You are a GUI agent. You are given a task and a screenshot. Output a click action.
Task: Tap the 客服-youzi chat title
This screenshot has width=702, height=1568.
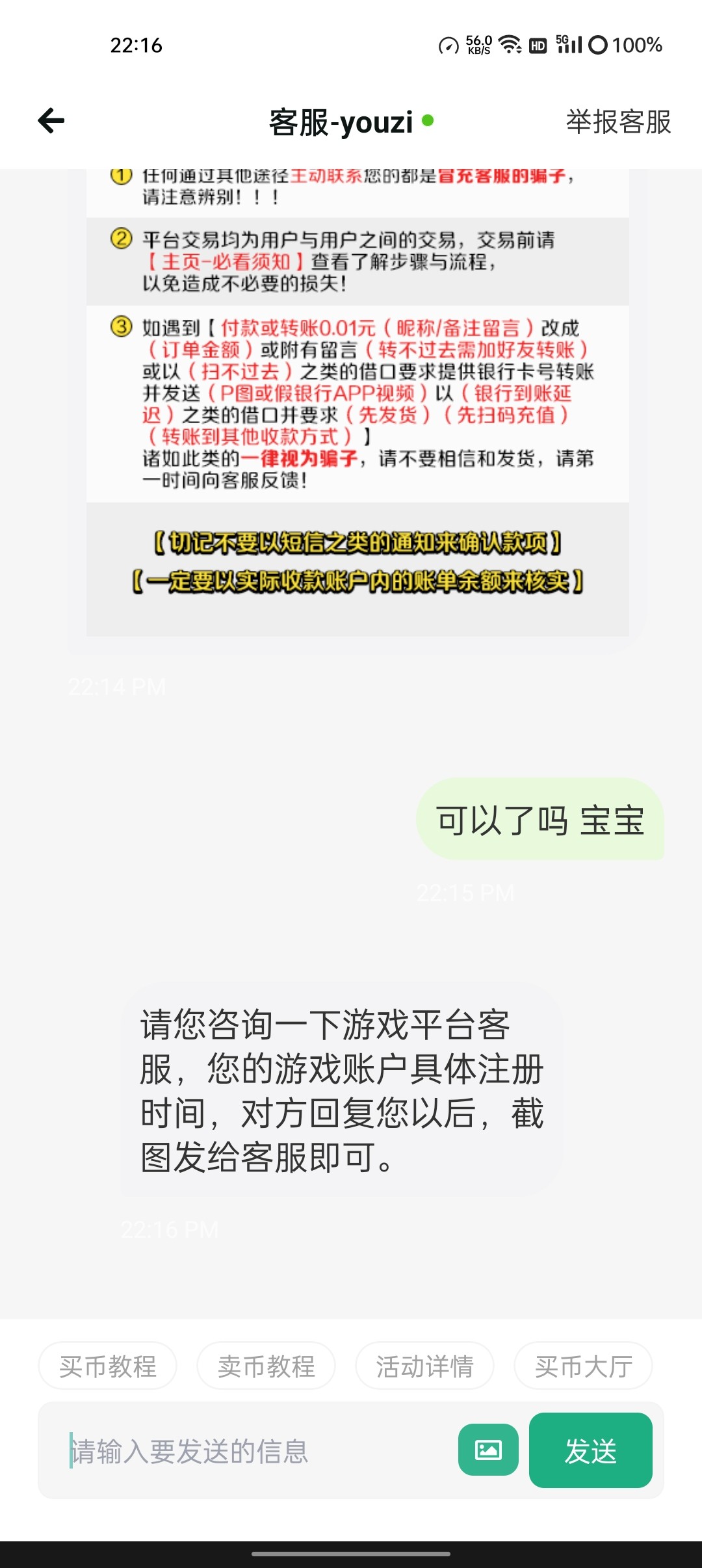(341, 122)
